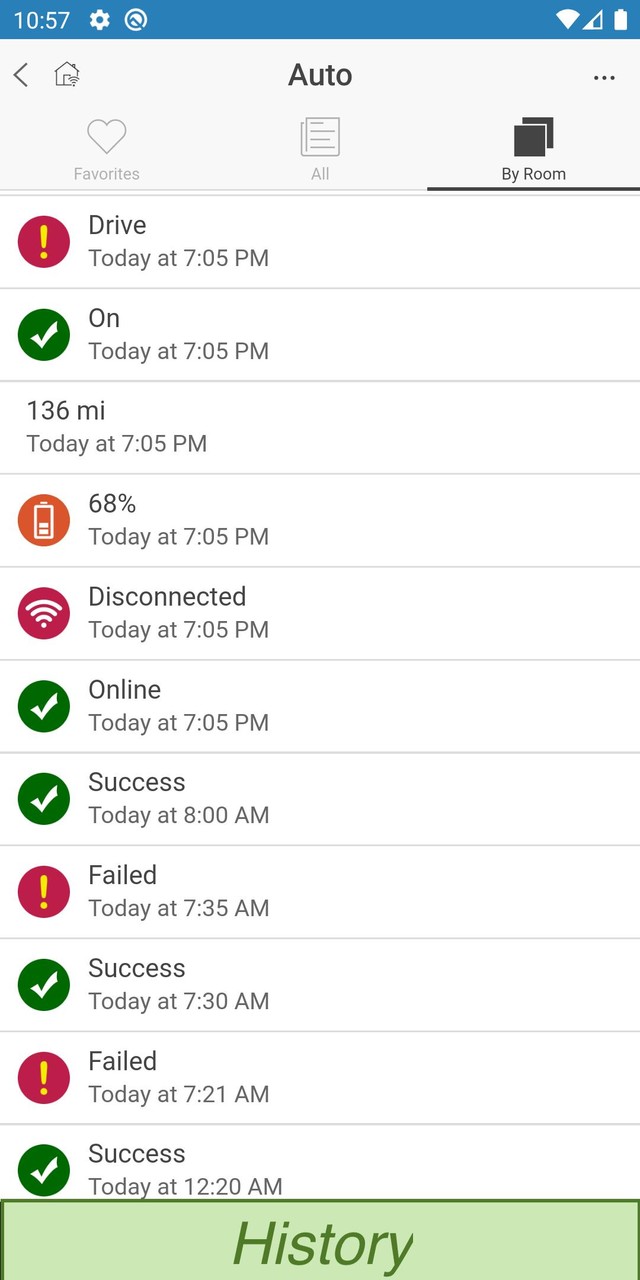The image size is (640, 1280).
Task: Open the Drive status row
Action: point(320,242)
